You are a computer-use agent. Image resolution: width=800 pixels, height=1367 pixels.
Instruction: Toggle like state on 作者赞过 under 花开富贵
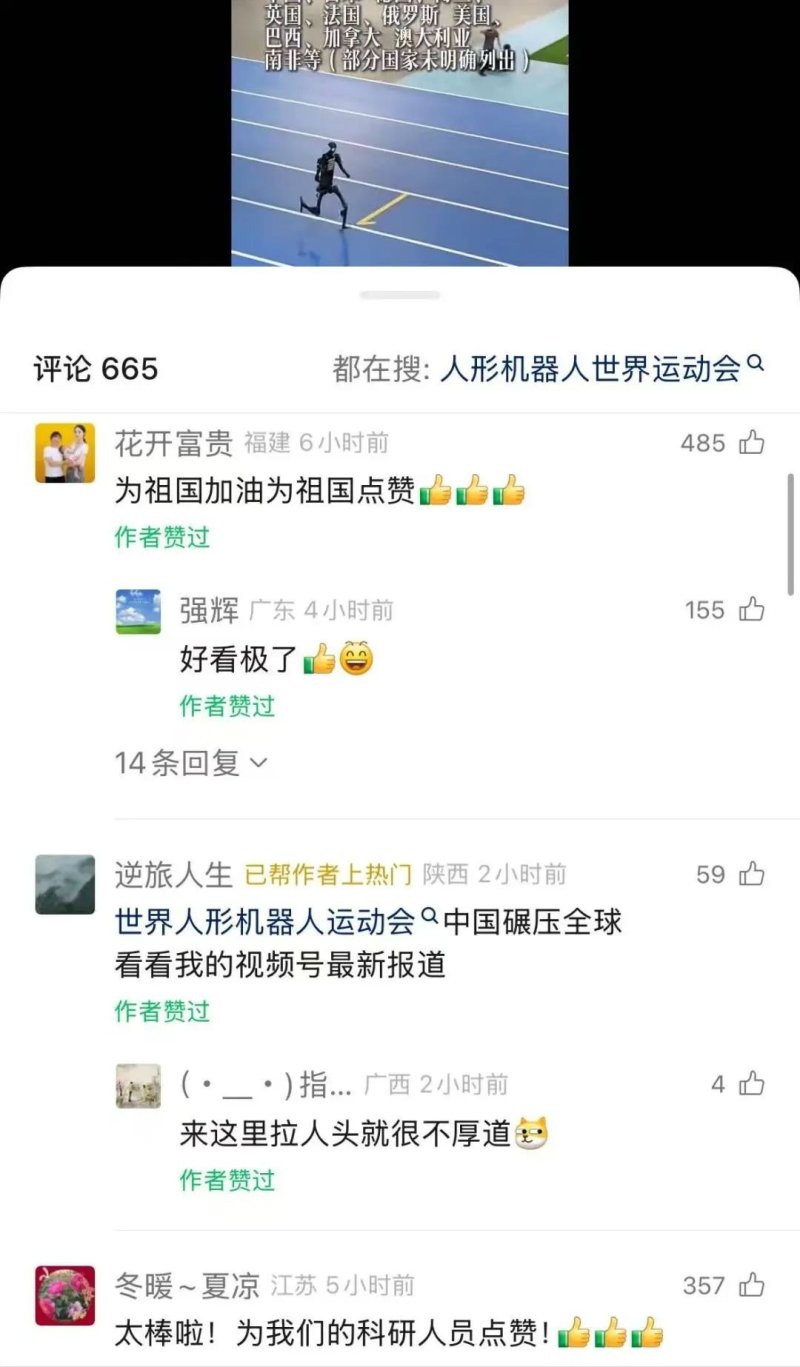coord(160,539)
